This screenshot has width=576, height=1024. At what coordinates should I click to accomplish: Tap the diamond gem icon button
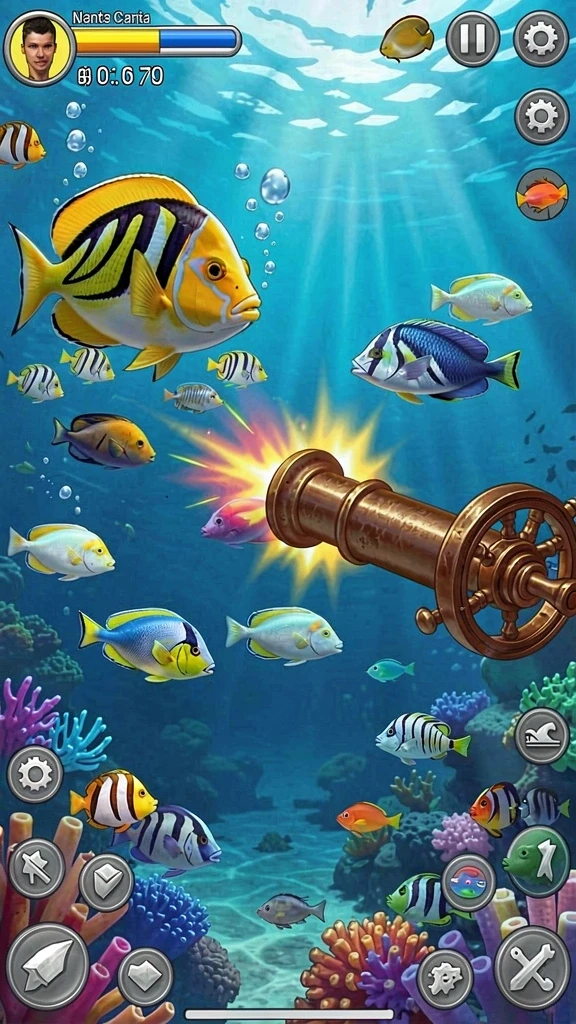pyautogui.click(x=145, y=976)
